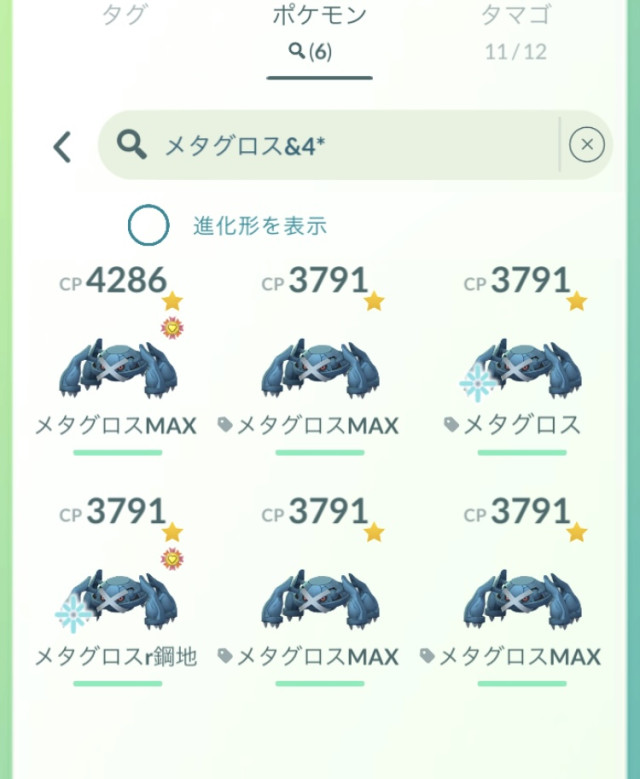This screenshot has width=640, height=779.
Task: Switch to the タマゴ tab
Action: (x=515, y=30)
